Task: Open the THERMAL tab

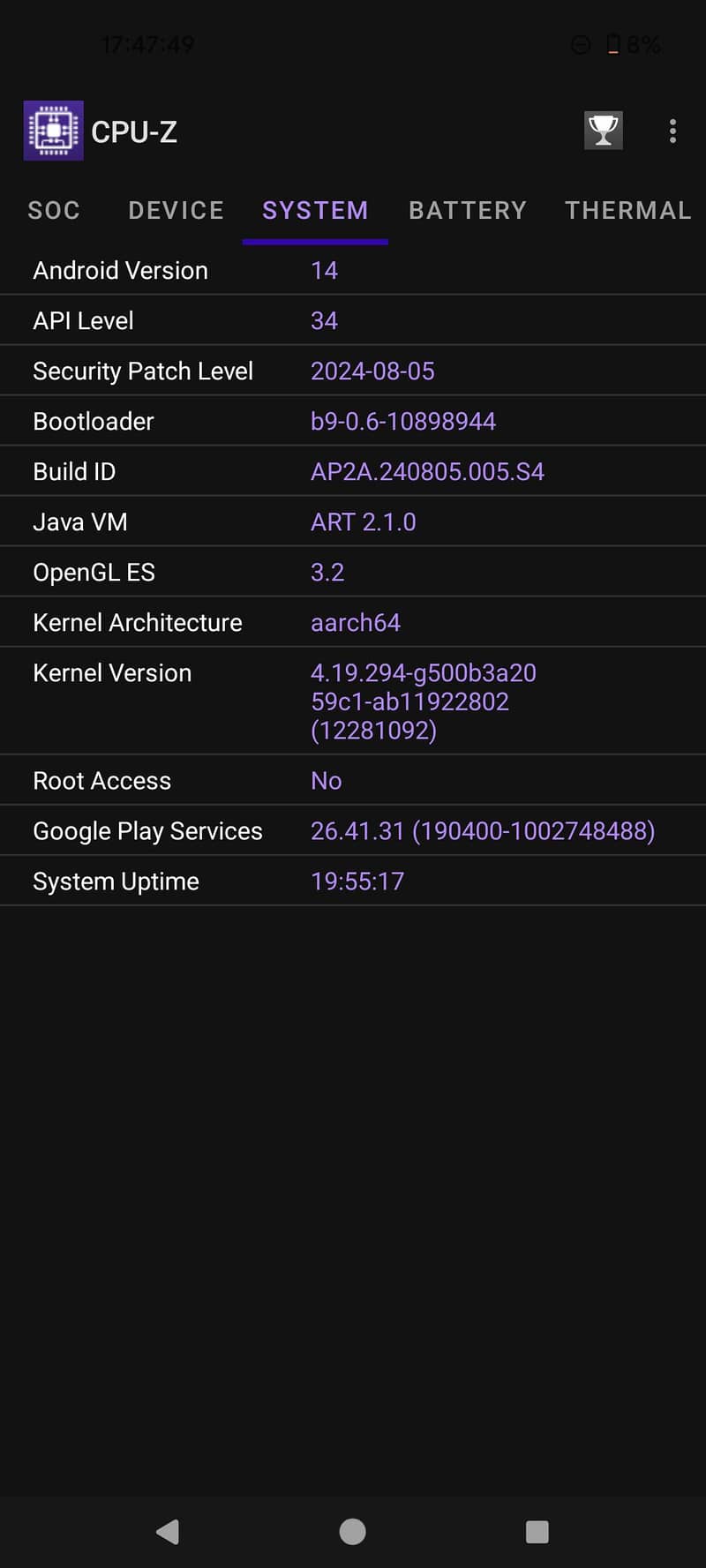Action: [x=627, y=210]
